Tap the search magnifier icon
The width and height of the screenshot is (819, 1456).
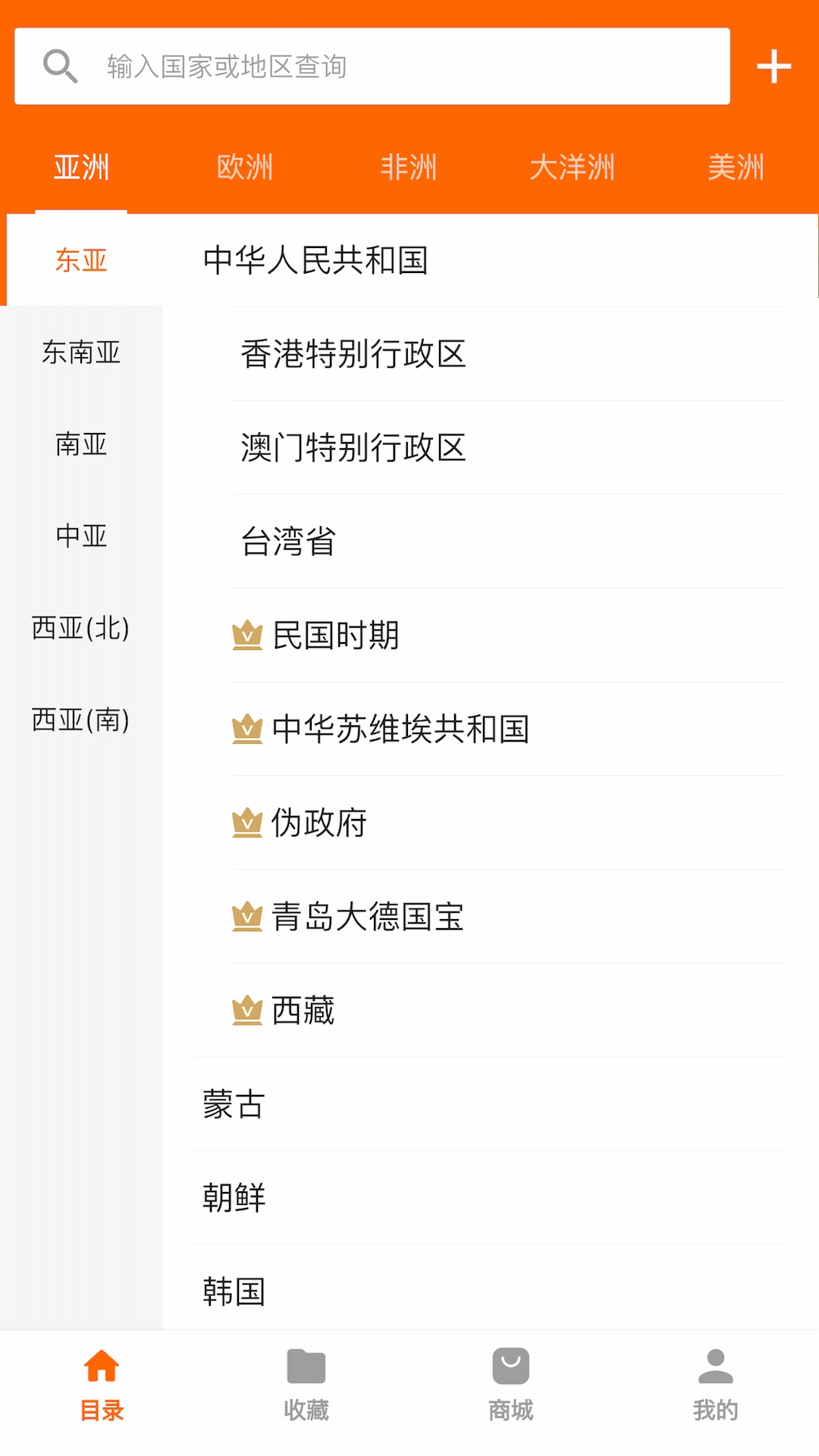61,66
